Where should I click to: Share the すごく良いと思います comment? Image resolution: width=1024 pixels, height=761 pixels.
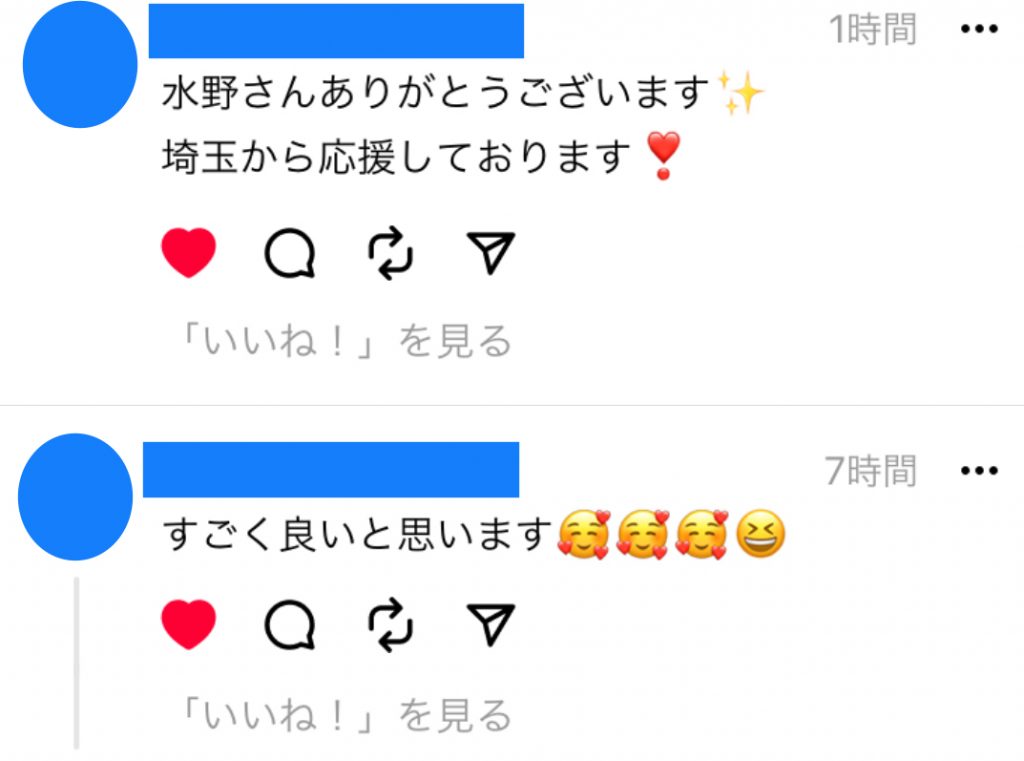coord(491,625)
